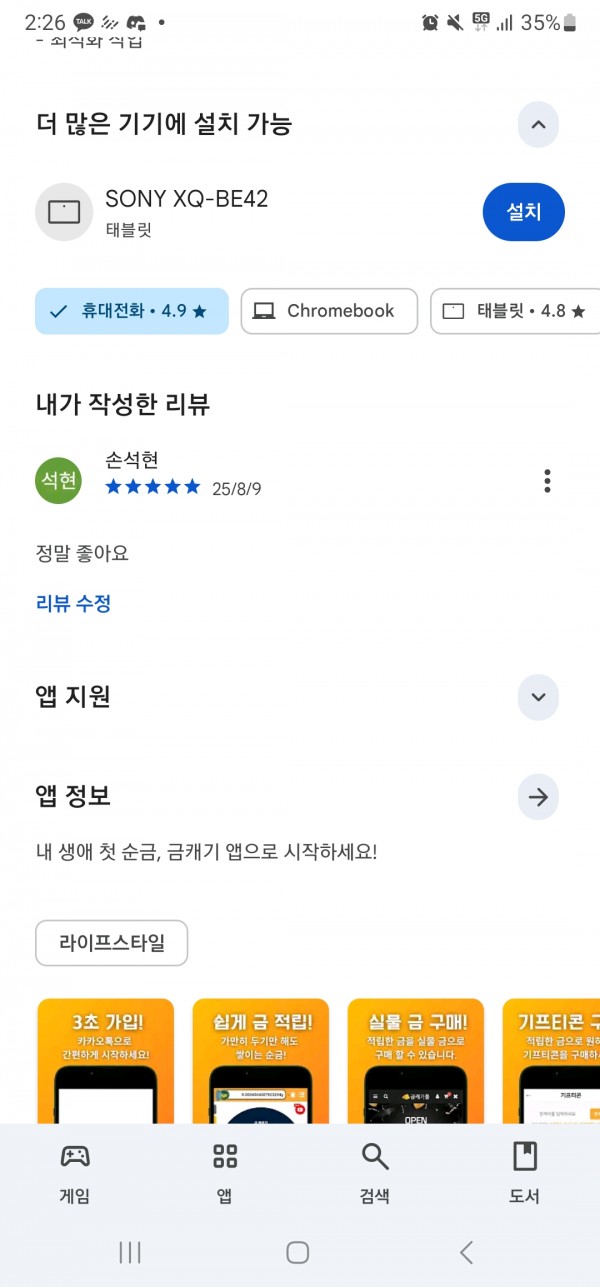Tap the 라이프스타일 category chip

(x=111, y=943)
